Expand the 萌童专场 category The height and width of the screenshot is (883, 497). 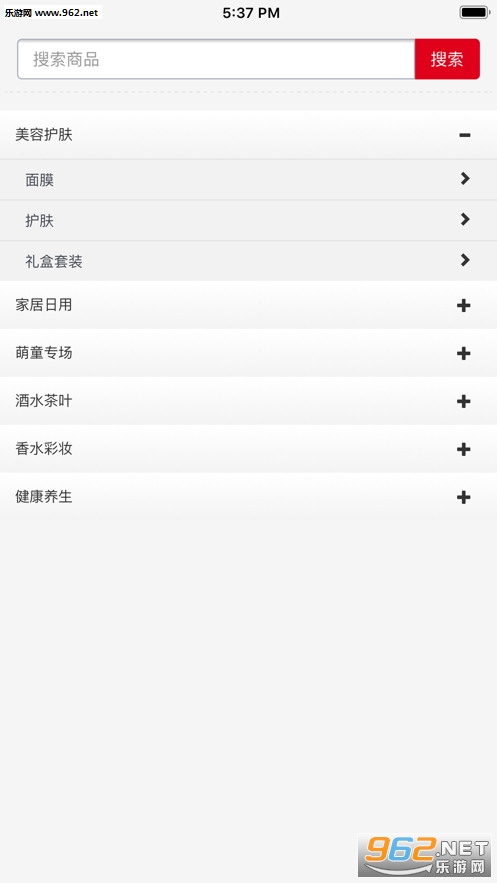coord(248,353)
